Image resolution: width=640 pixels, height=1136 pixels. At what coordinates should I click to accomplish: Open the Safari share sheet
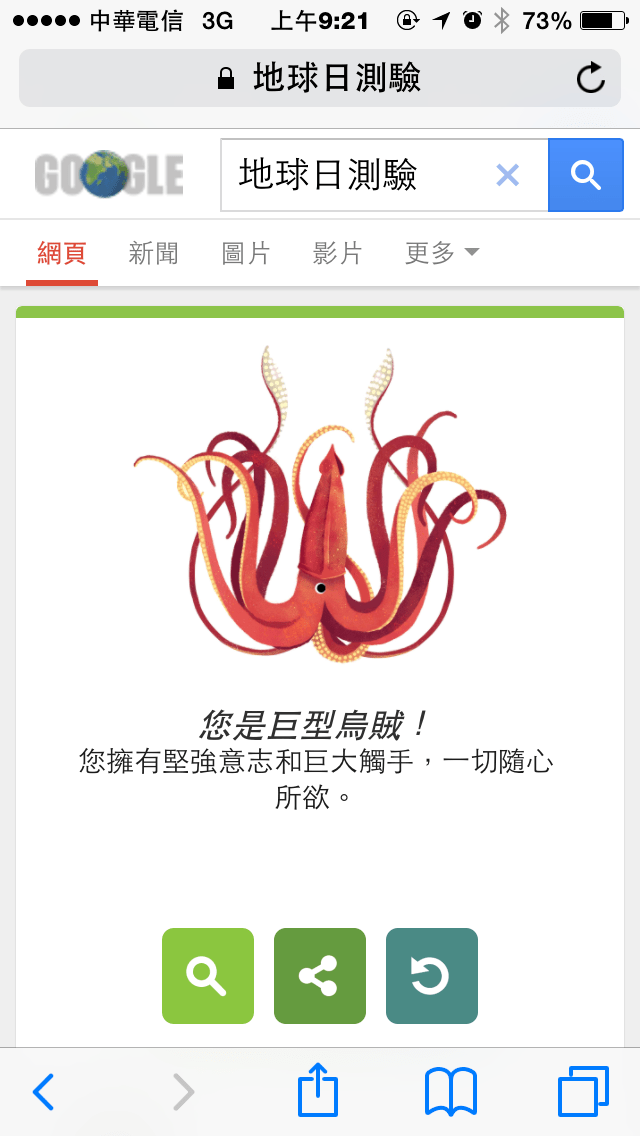tap(318, 1090)
